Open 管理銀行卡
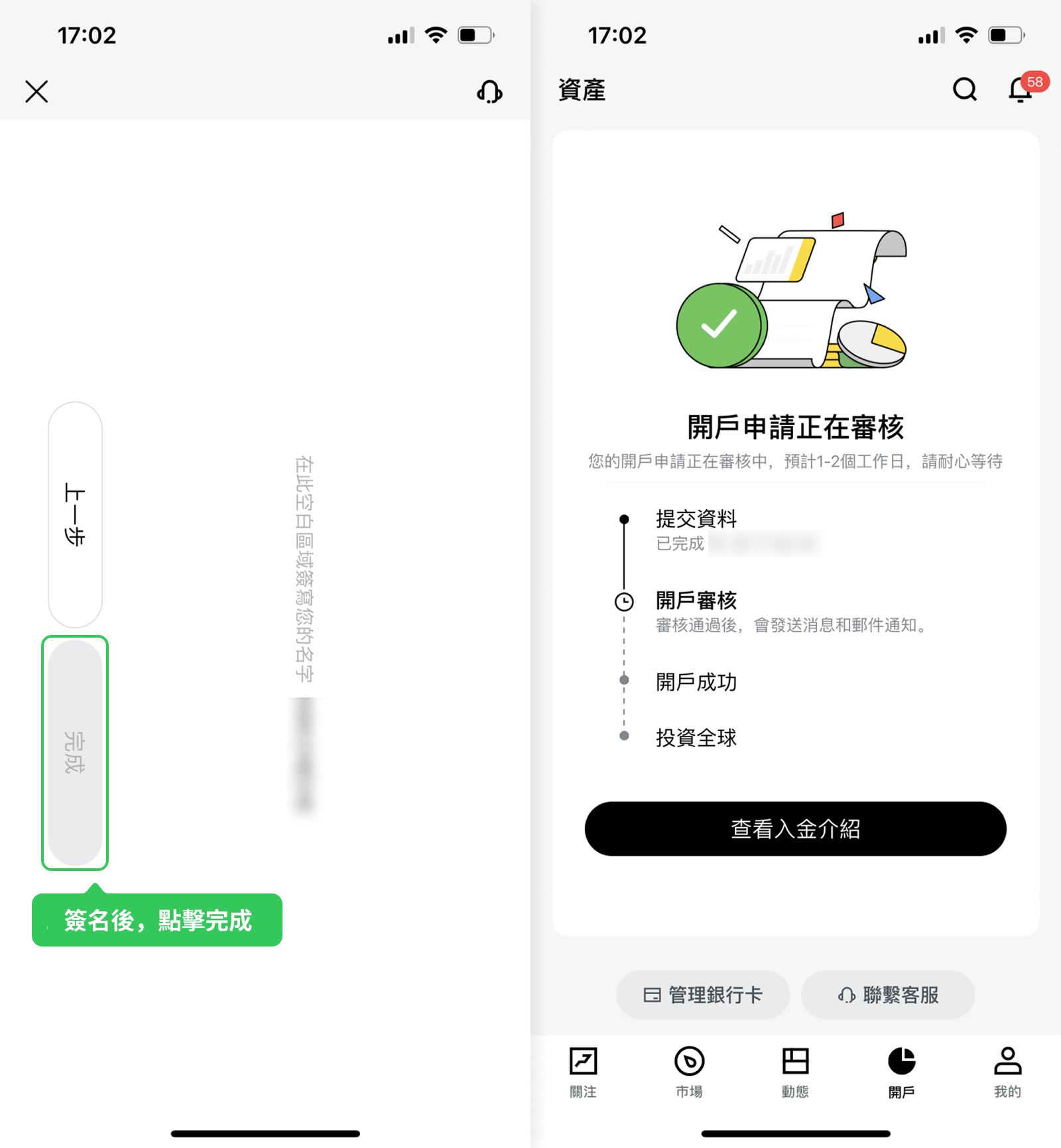Image resolution: width=1061 pixels, height=1148 pixels. [x=703, y=995]
